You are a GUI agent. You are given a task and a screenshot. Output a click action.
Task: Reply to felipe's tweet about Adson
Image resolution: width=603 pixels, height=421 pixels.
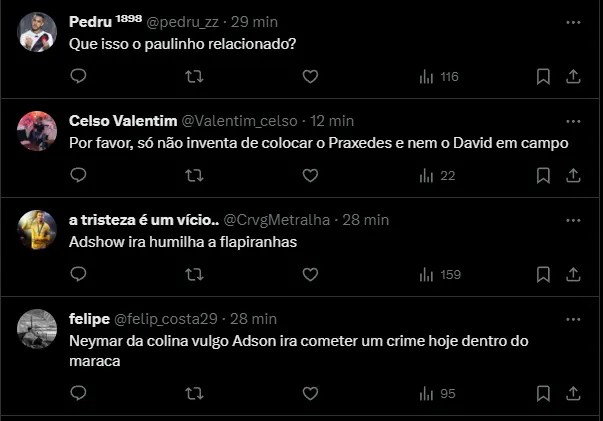coord(79,393)
